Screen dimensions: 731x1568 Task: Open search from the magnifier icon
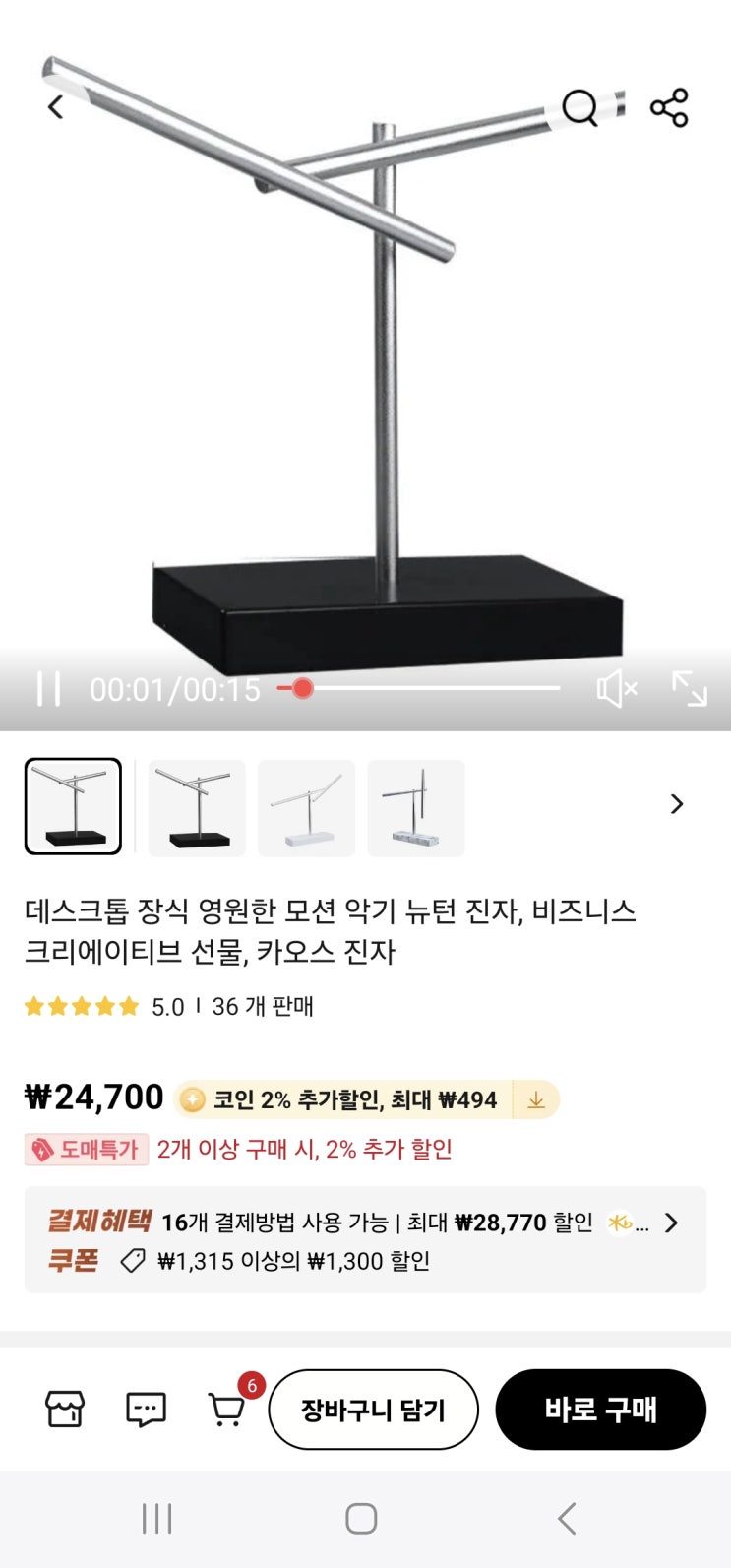pos(579,107)
